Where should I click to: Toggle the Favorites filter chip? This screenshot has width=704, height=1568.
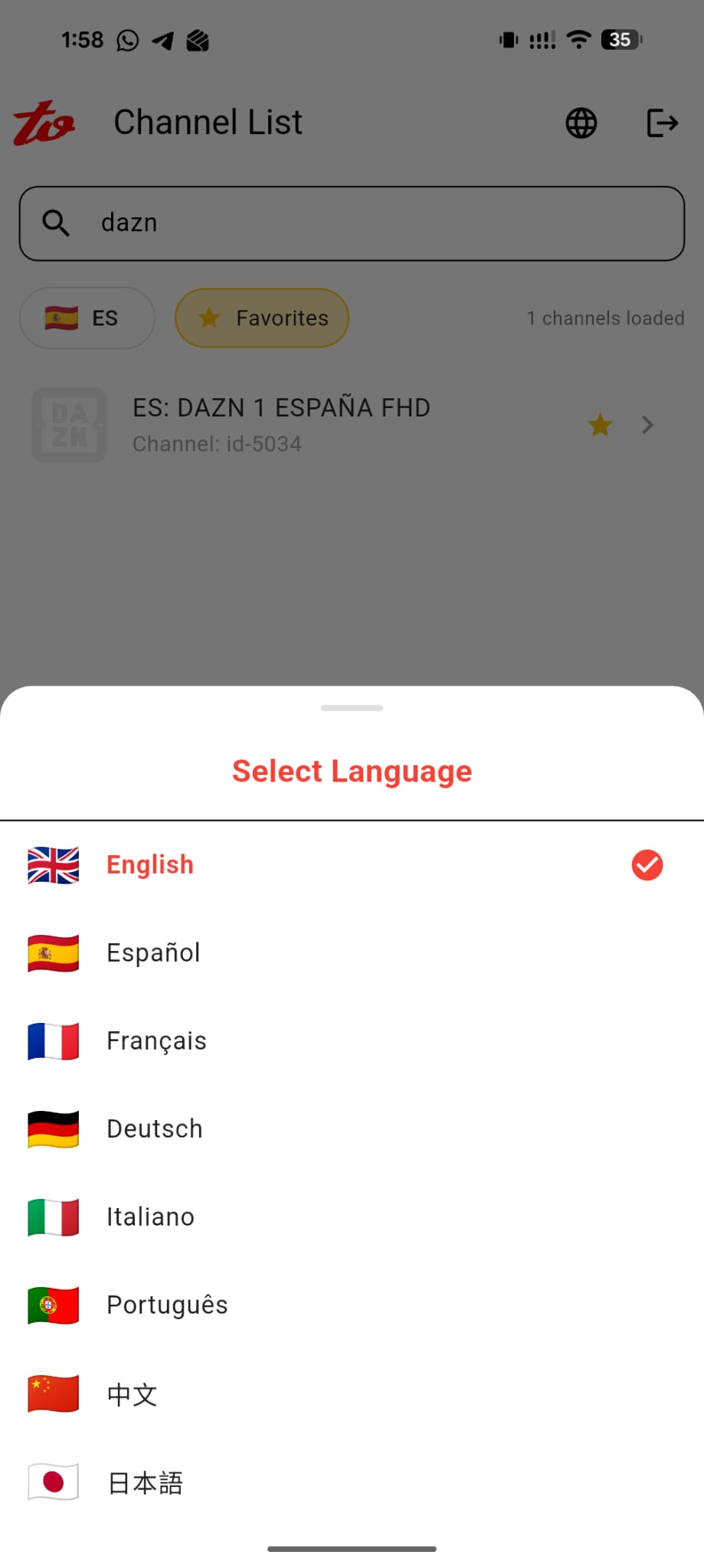(x=261, y=318)
